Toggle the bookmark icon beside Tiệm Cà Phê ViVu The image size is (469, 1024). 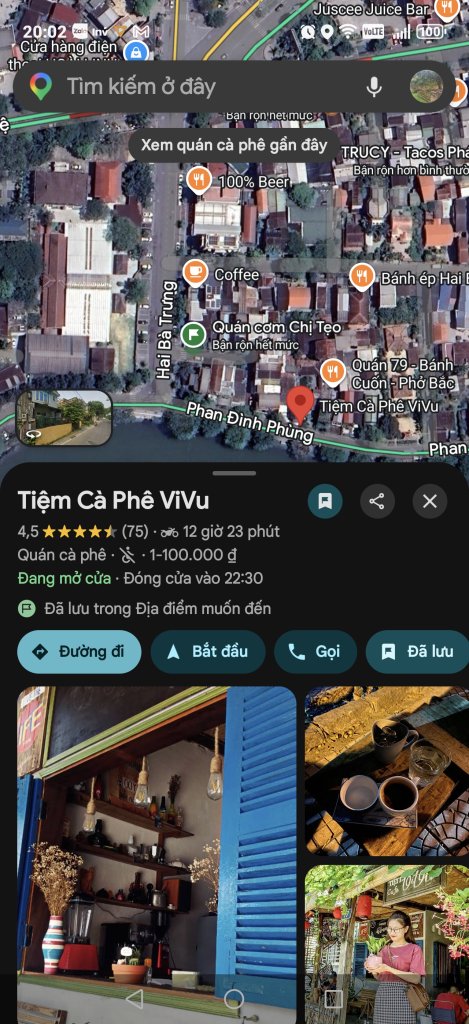(325, 502)
